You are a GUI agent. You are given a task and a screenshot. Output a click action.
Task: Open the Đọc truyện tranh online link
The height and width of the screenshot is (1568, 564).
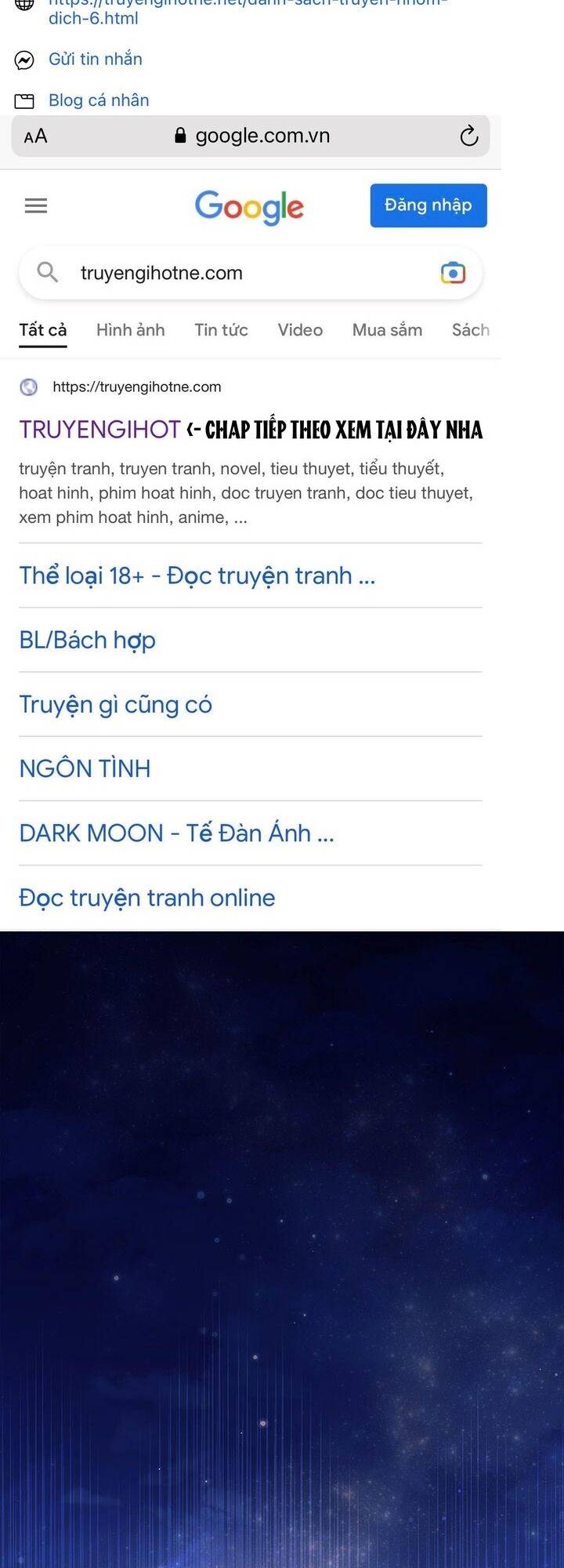[x=146, y=898]
